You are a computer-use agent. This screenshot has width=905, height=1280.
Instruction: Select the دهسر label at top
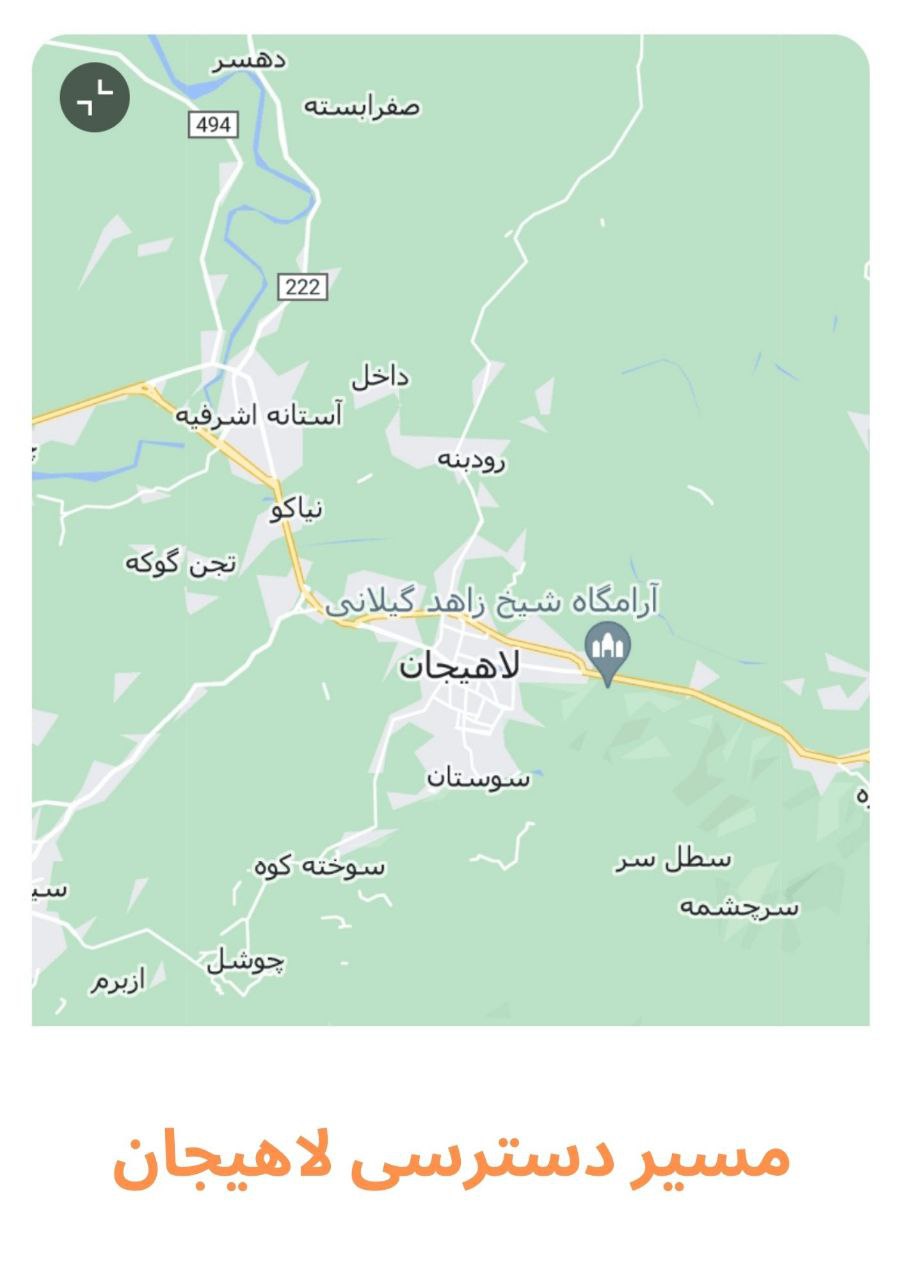point(252,60)
